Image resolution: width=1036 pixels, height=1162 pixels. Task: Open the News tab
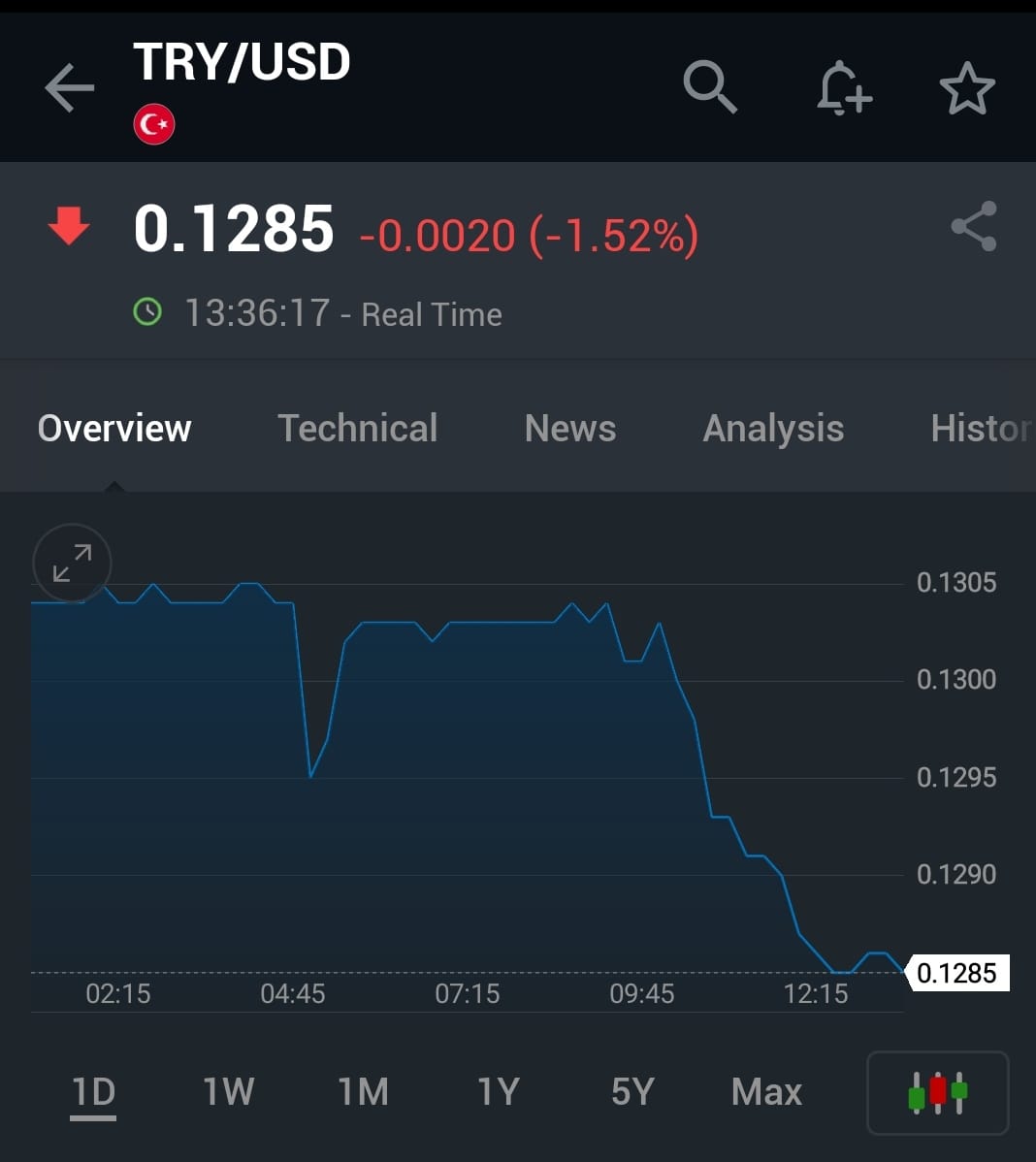pyautogui.click(x=570, y=428)
